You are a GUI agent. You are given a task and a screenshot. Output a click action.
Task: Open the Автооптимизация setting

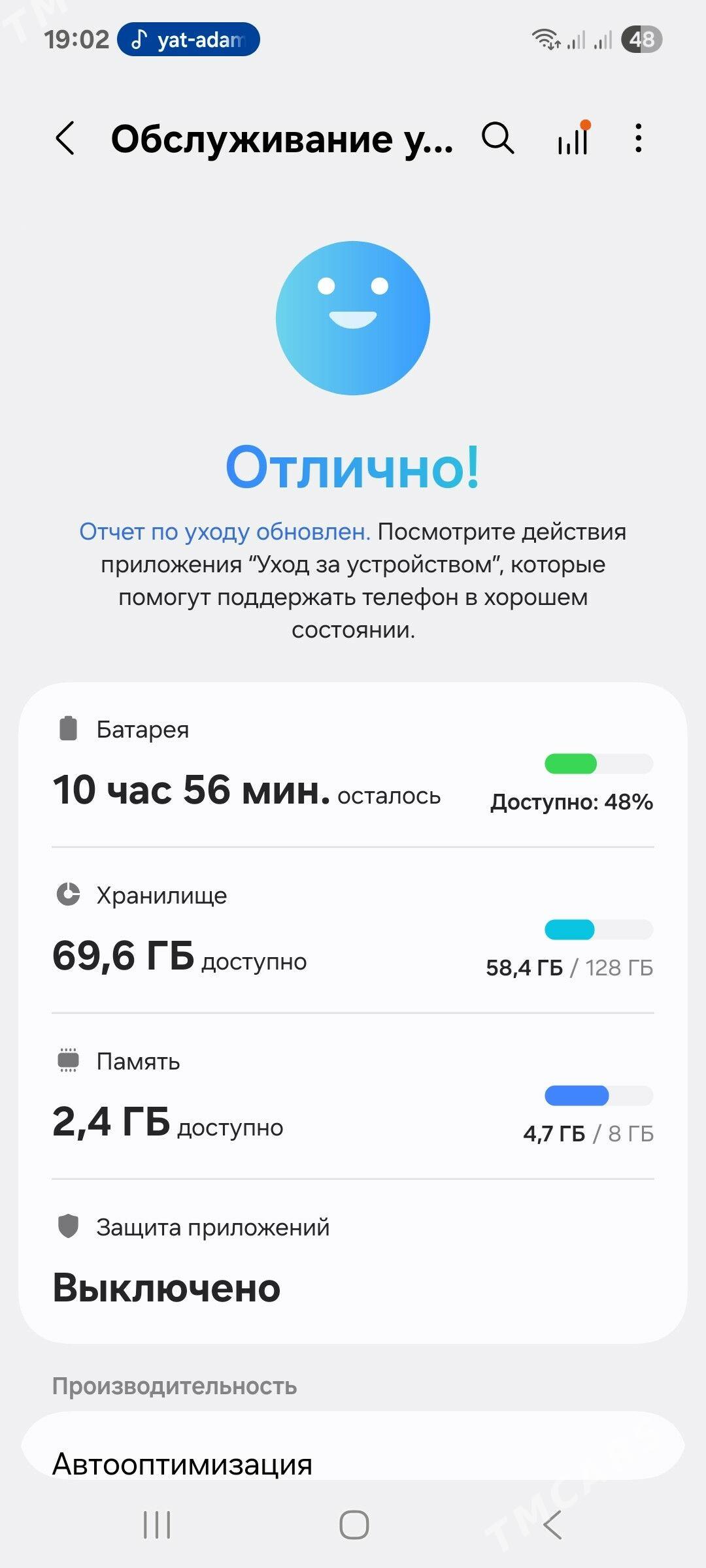tap(353, 1463)
